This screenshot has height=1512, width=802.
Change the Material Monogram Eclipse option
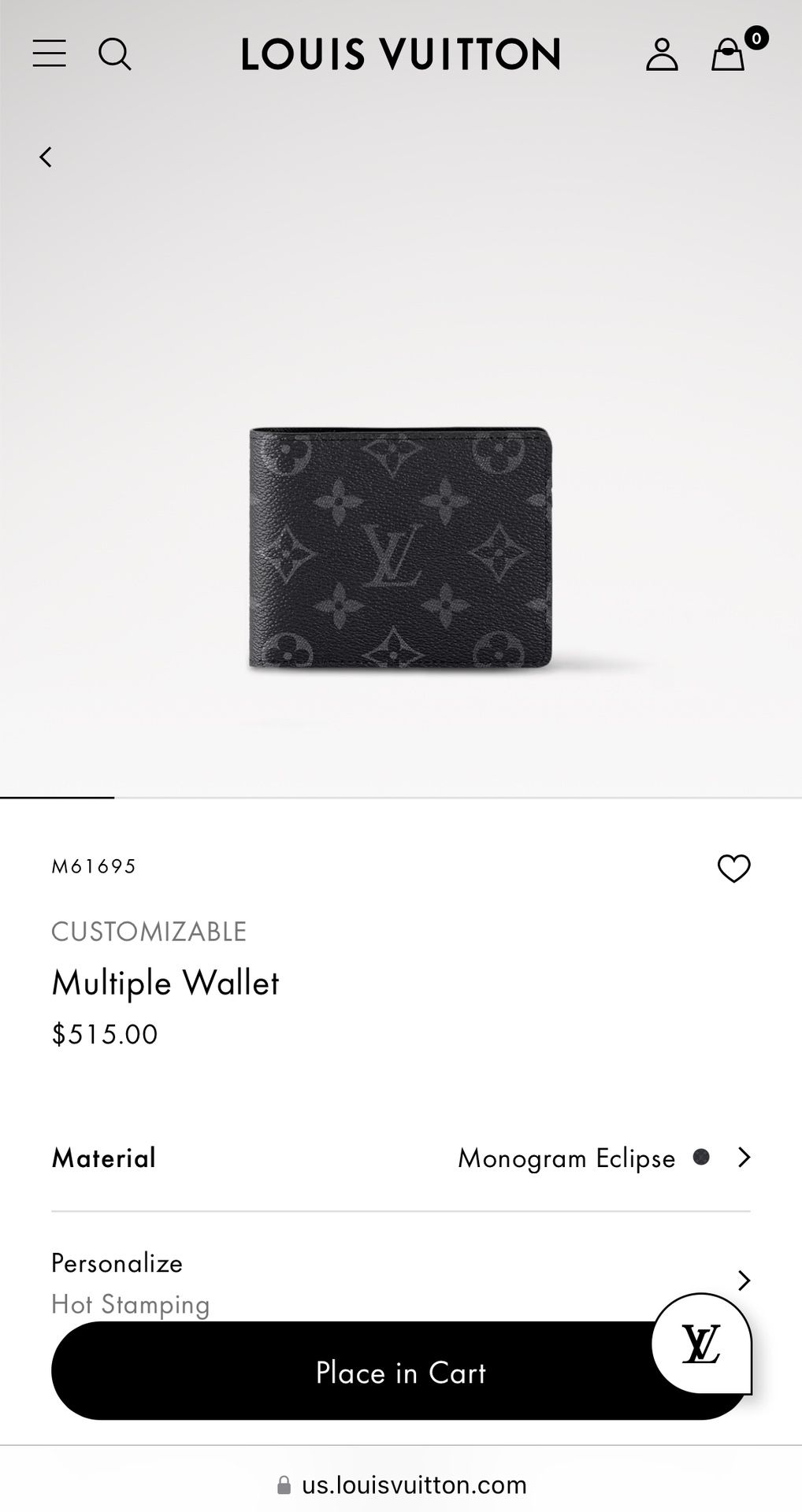tap(401, 1158)
